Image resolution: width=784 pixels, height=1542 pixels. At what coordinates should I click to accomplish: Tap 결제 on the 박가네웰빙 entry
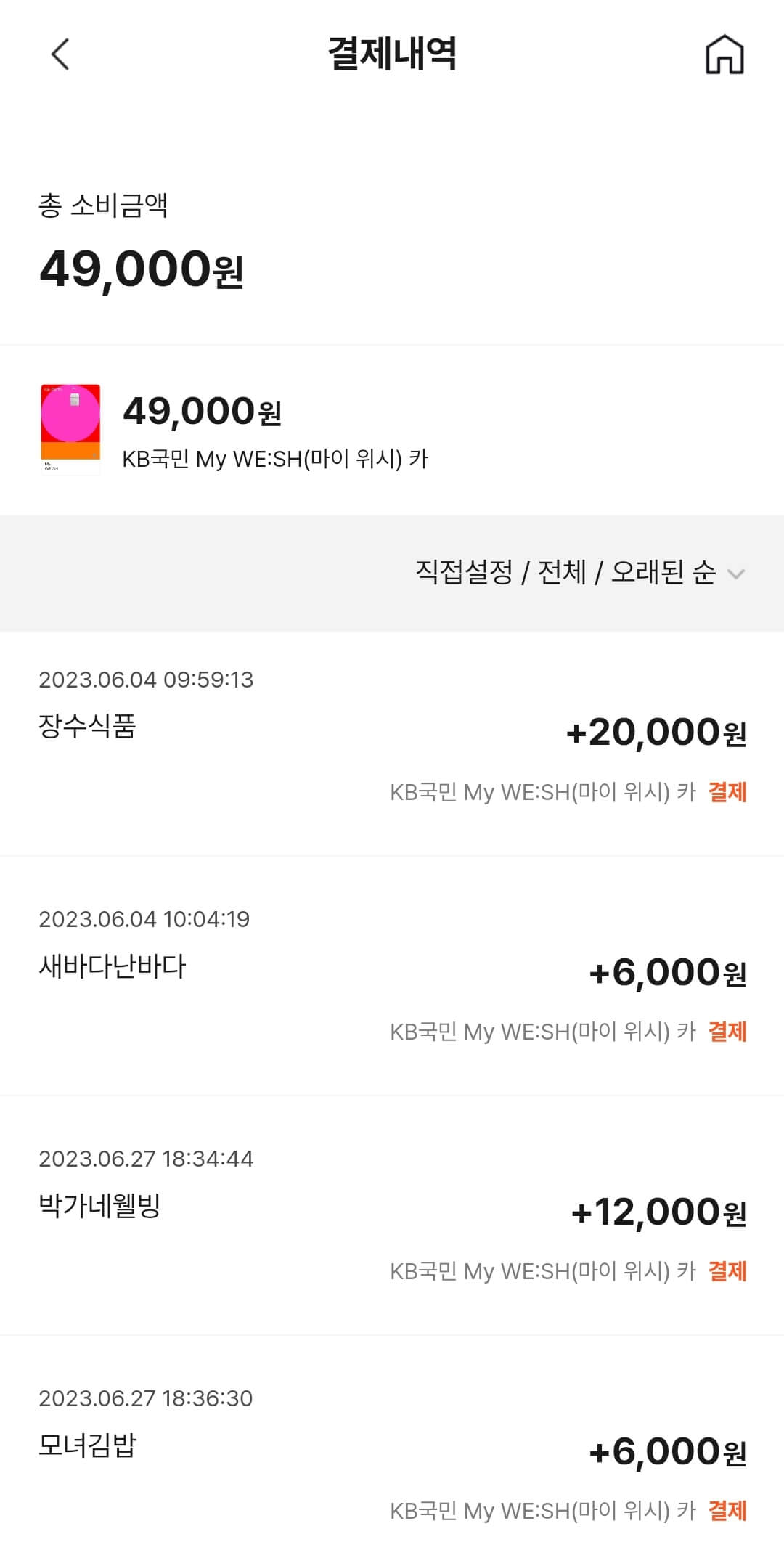click(727, 1270)
